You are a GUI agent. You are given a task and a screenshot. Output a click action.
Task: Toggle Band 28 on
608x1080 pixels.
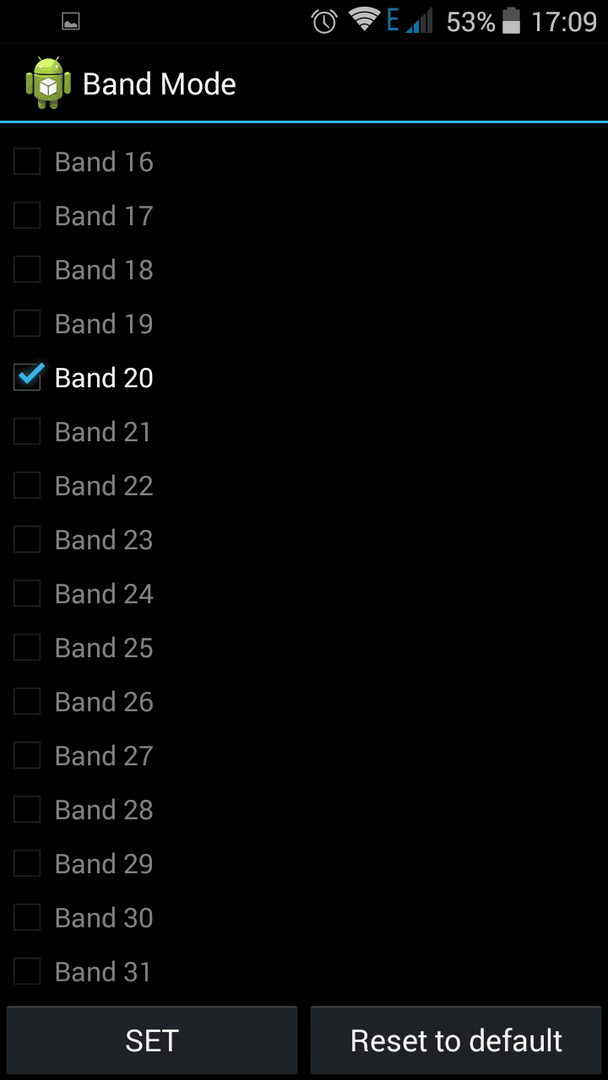point(27,810)
